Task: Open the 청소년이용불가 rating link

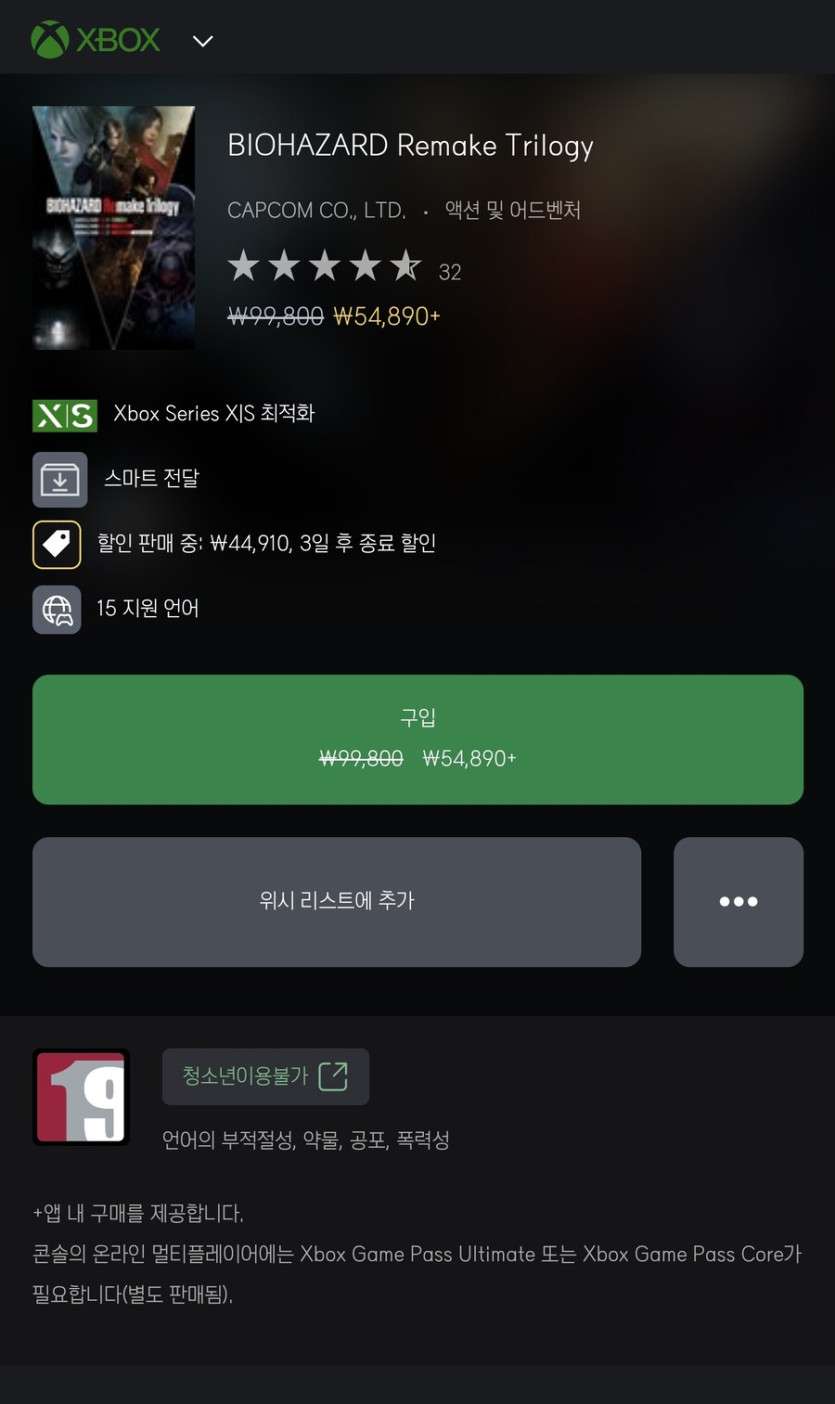Action: point(265,1076)
